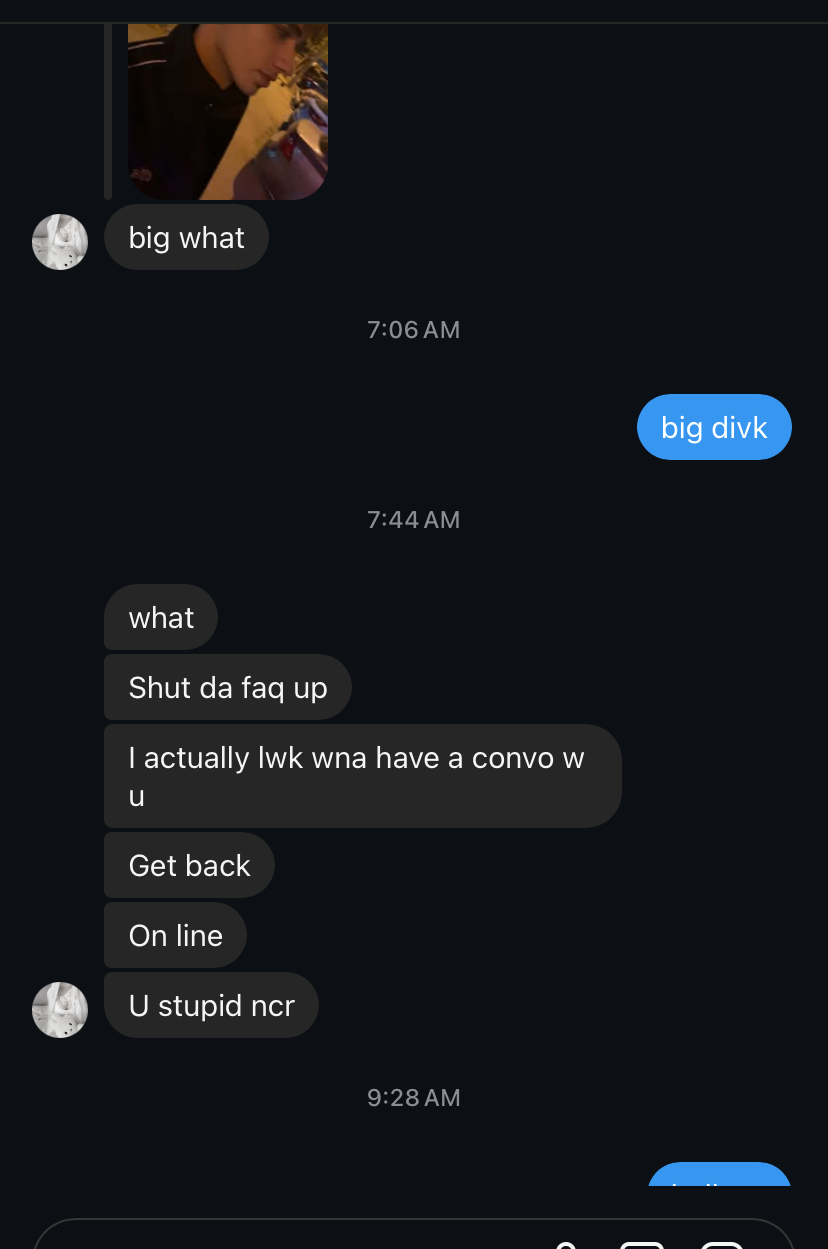This screenshot has height=1249, width=828.
Task: Open the shared photo in the chat
Action: tap(228, 110)
